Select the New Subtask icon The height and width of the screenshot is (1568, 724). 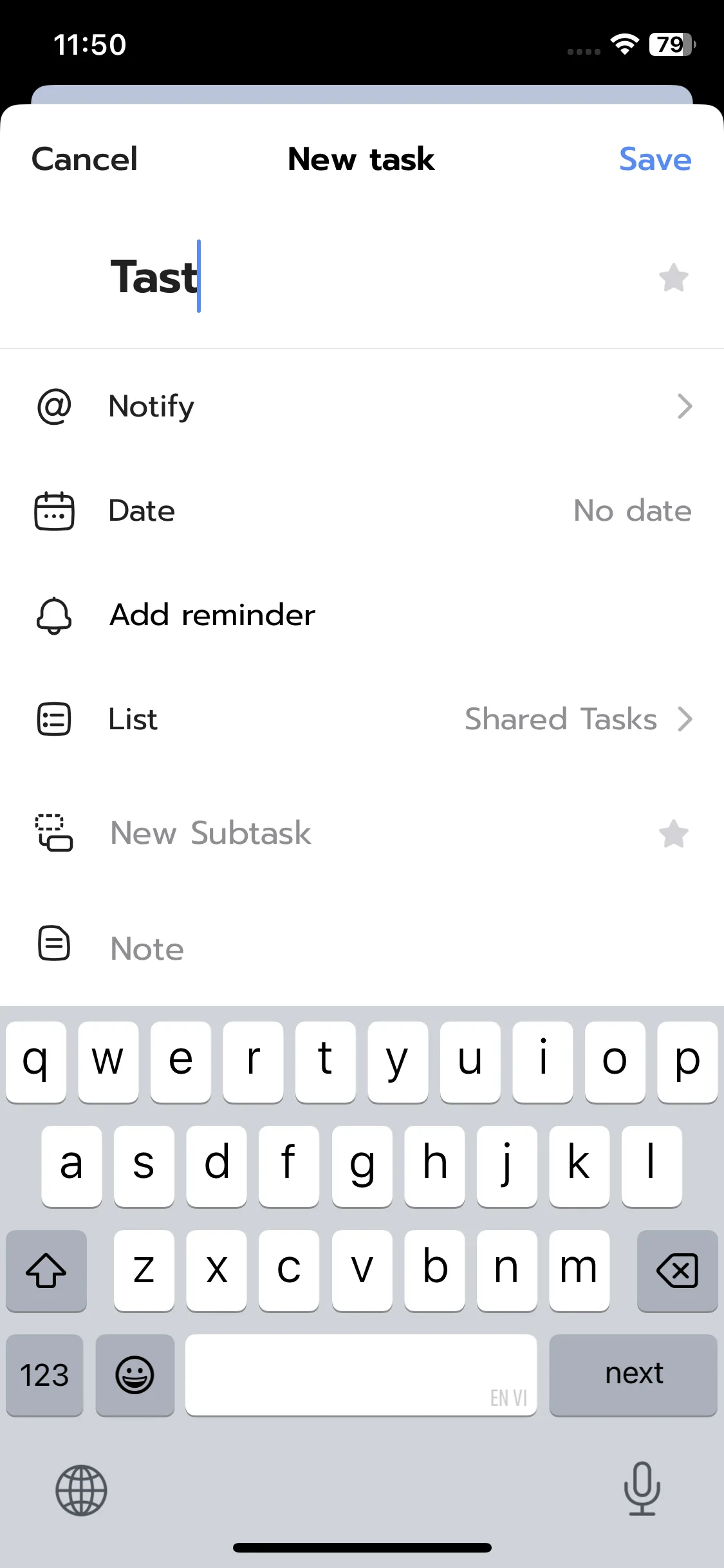(55, 834)
